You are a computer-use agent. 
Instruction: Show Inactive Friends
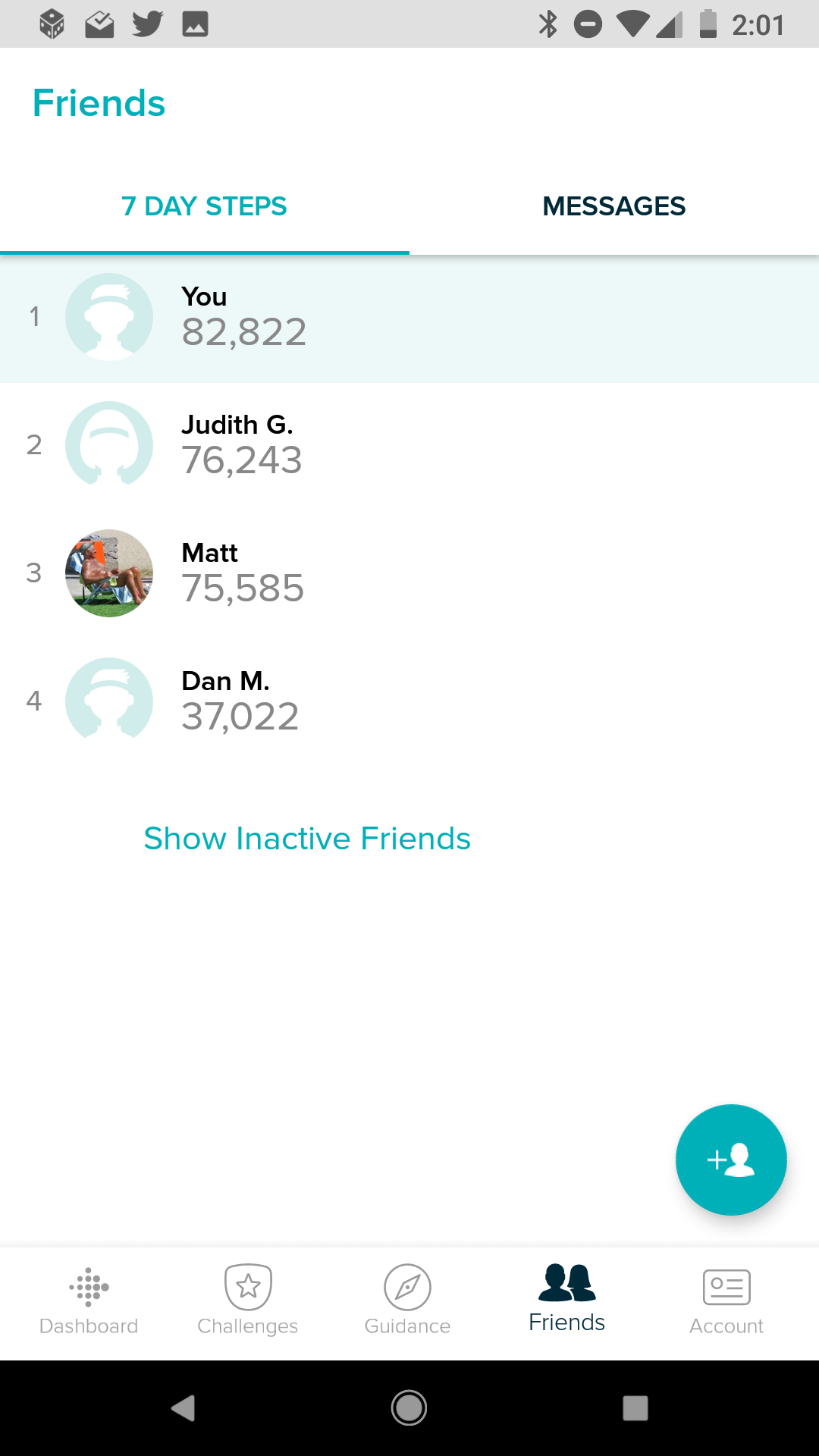point(307,839)
